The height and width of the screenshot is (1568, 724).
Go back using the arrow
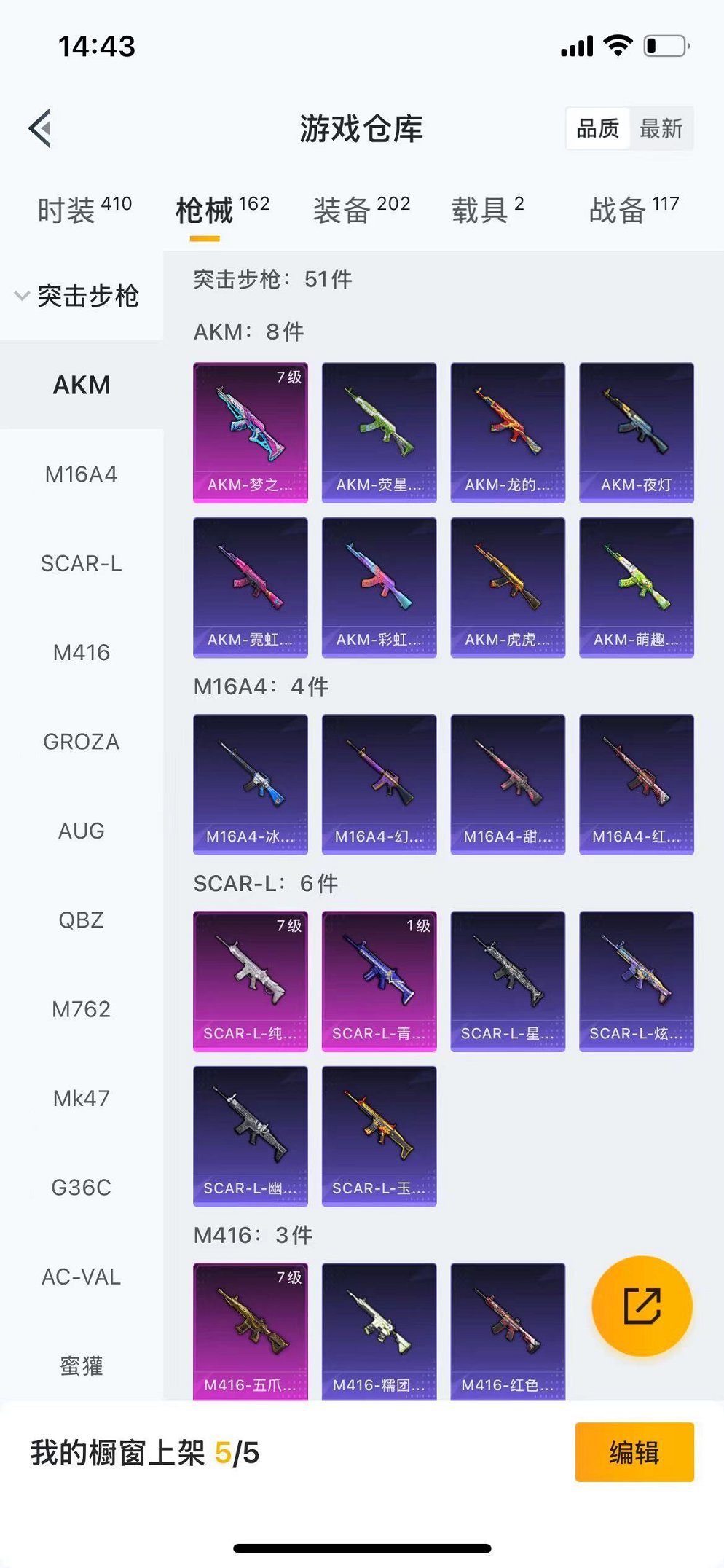[x=41, y=128]
